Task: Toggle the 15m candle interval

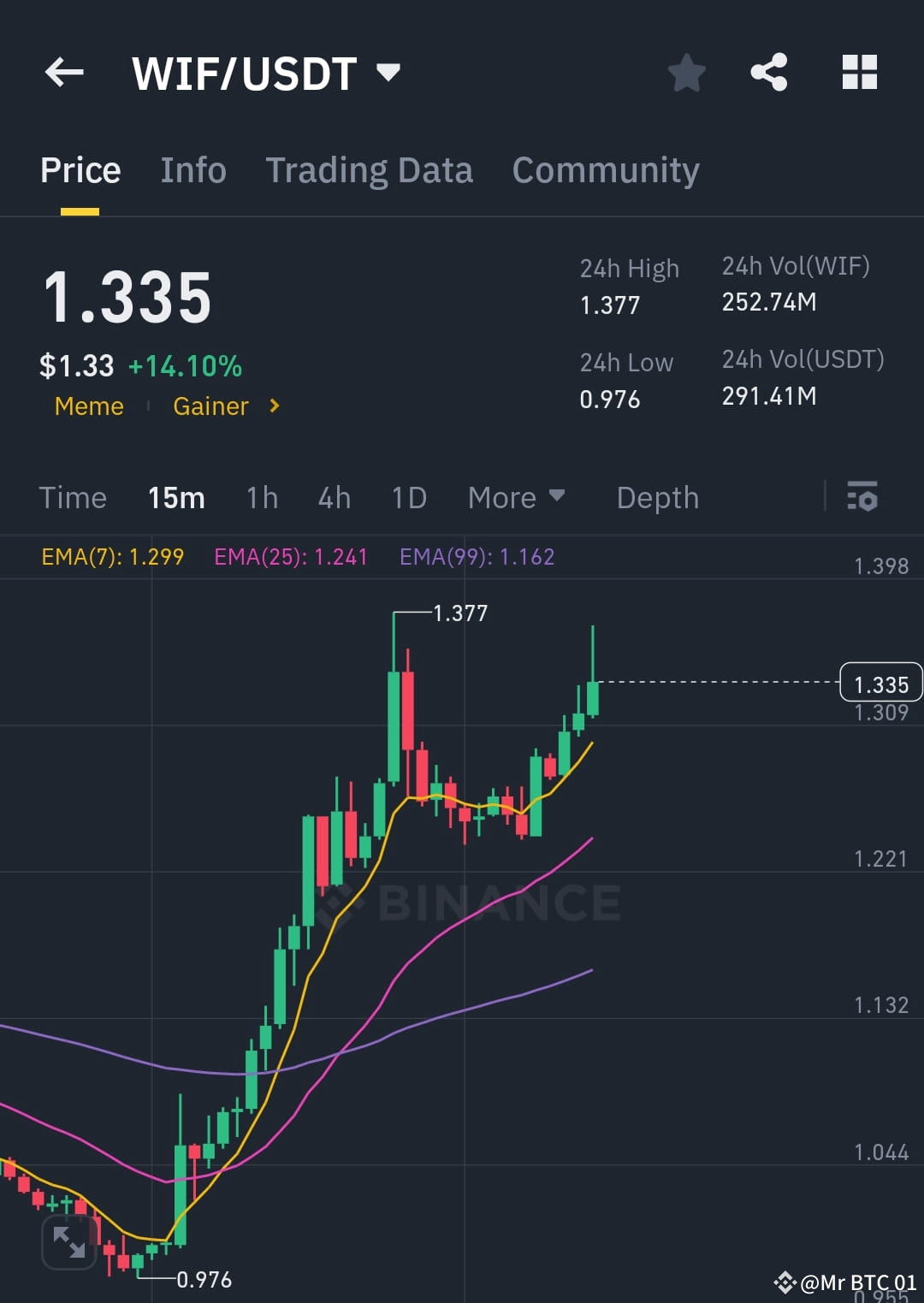Action: [176, 497]
